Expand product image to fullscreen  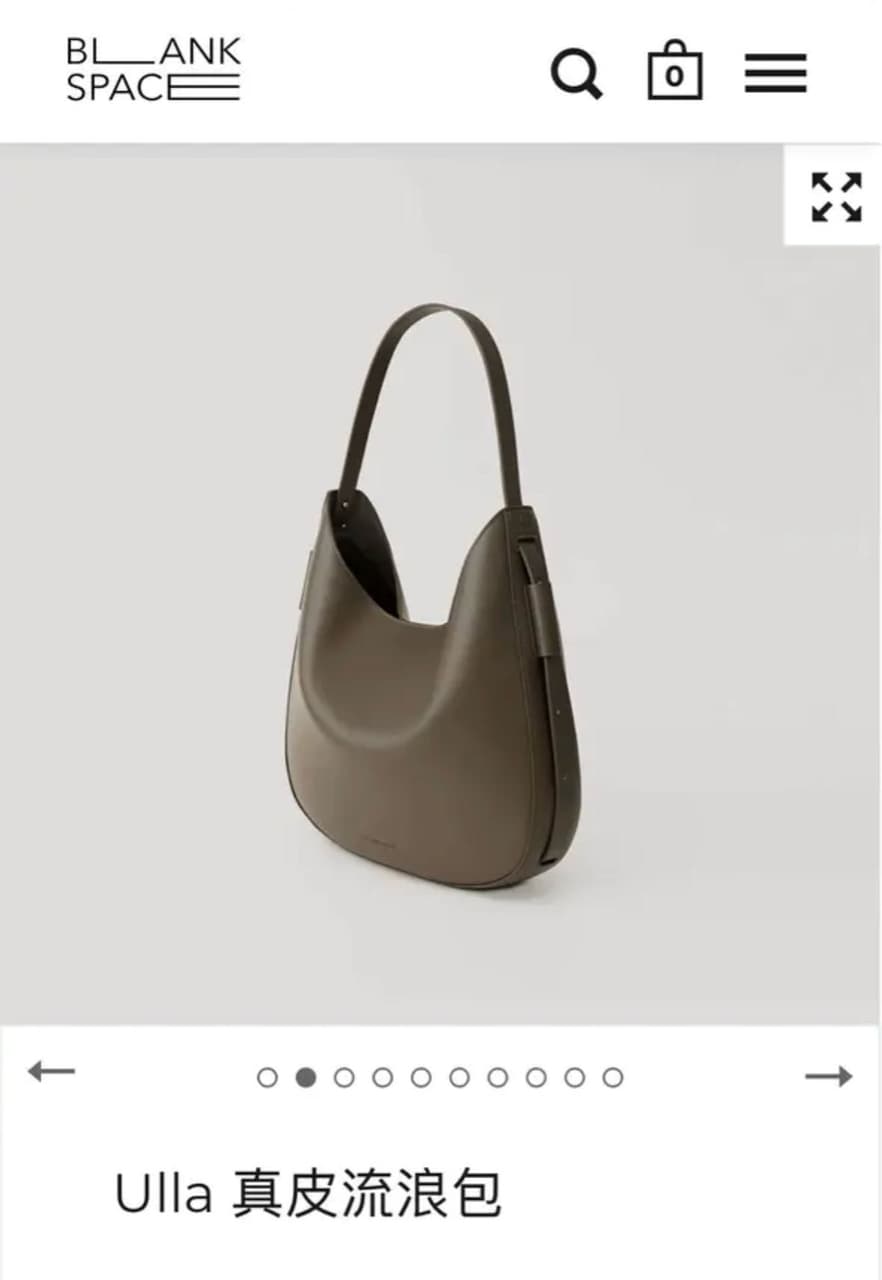coord(835,196)
